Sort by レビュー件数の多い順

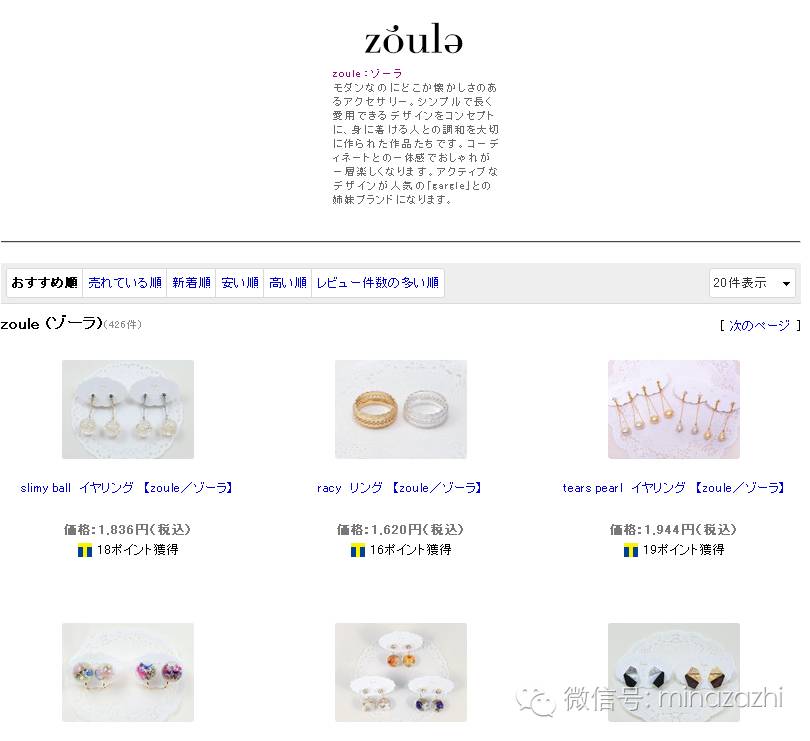tap(377, 283)
